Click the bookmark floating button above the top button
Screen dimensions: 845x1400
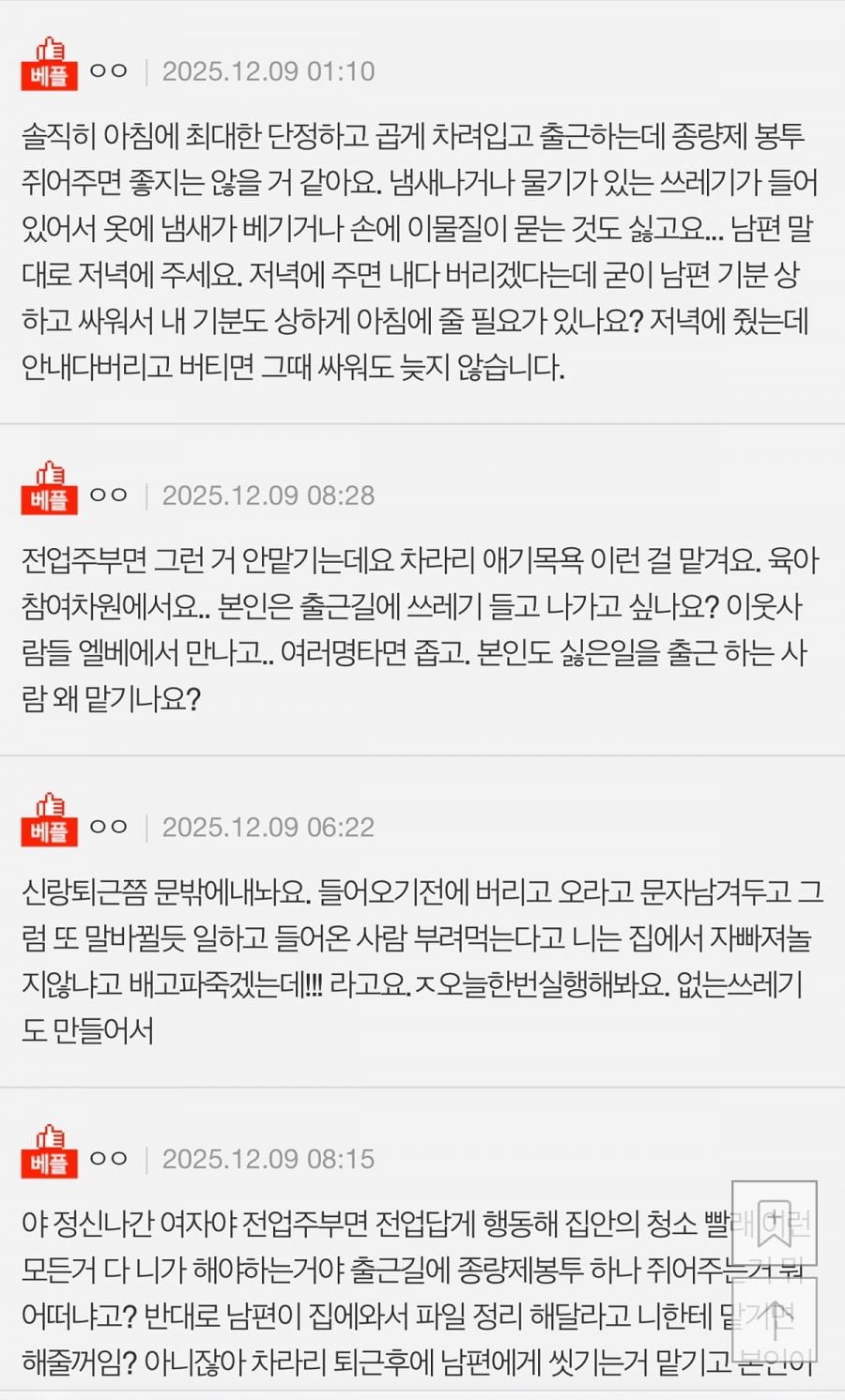click(x=775, y=1223)
